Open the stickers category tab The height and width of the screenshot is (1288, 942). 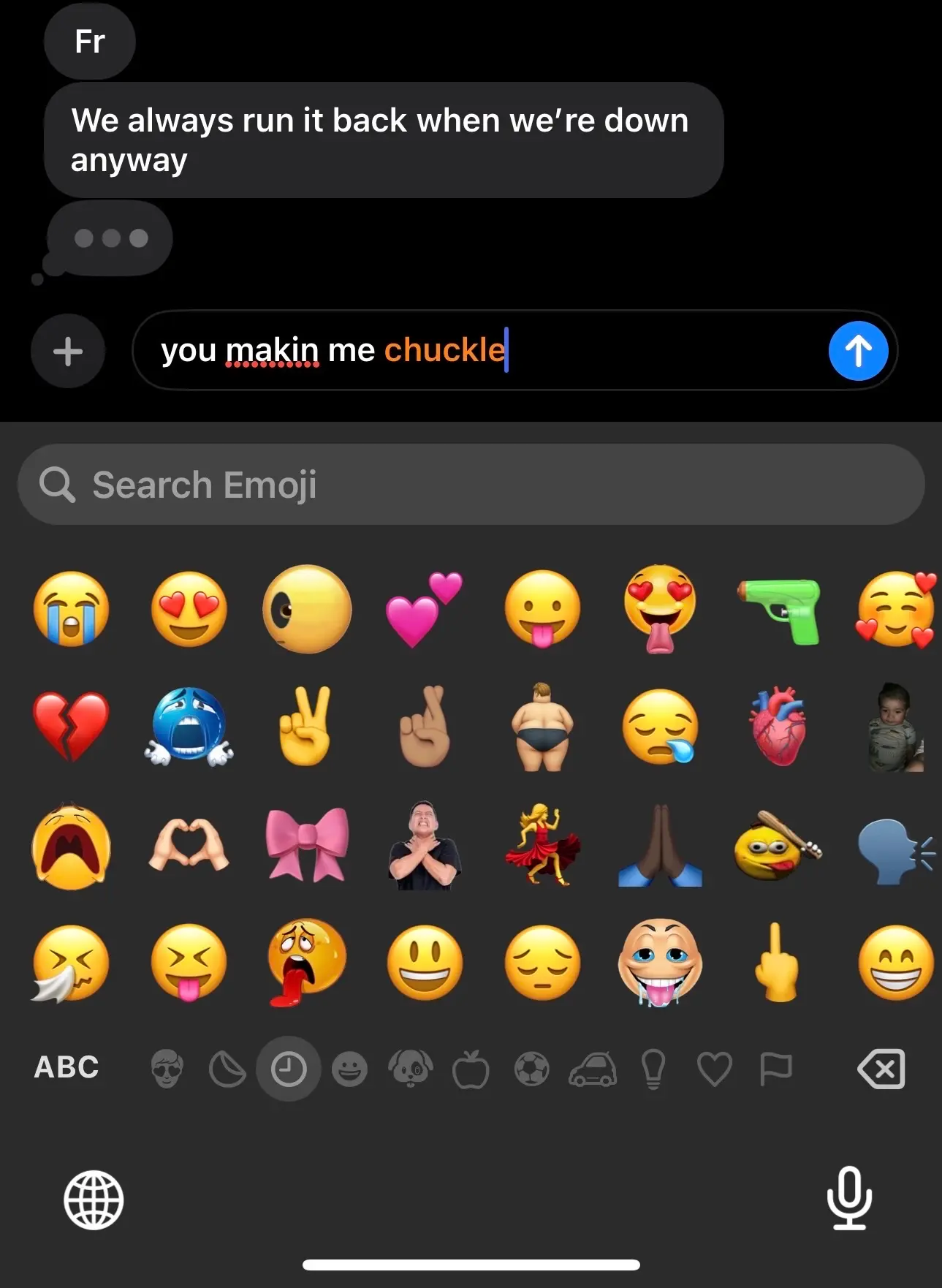pos(227,1069)
